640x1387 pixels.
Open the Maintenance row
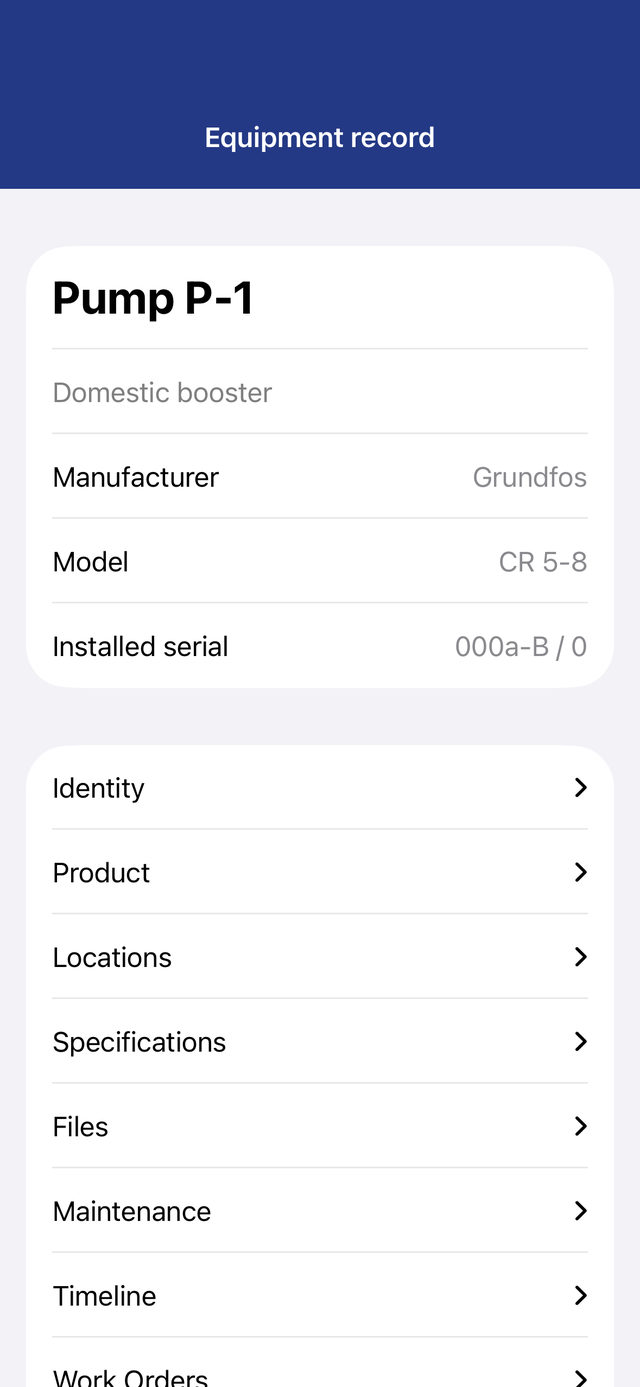tap(320, 1211)
